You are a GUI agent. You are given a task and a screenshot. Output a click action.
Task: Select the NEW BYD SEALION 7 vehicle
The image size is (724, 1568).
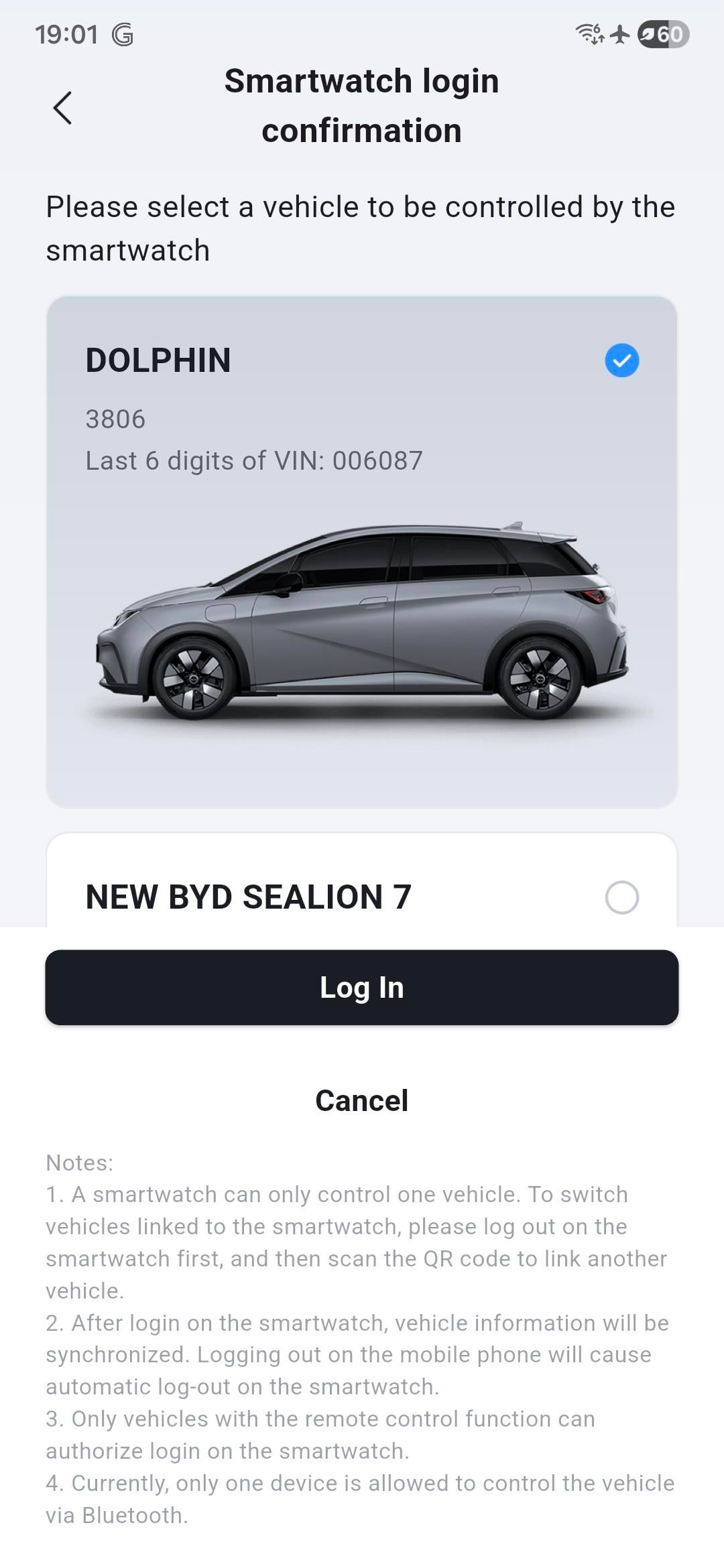(x=621, y=897)
